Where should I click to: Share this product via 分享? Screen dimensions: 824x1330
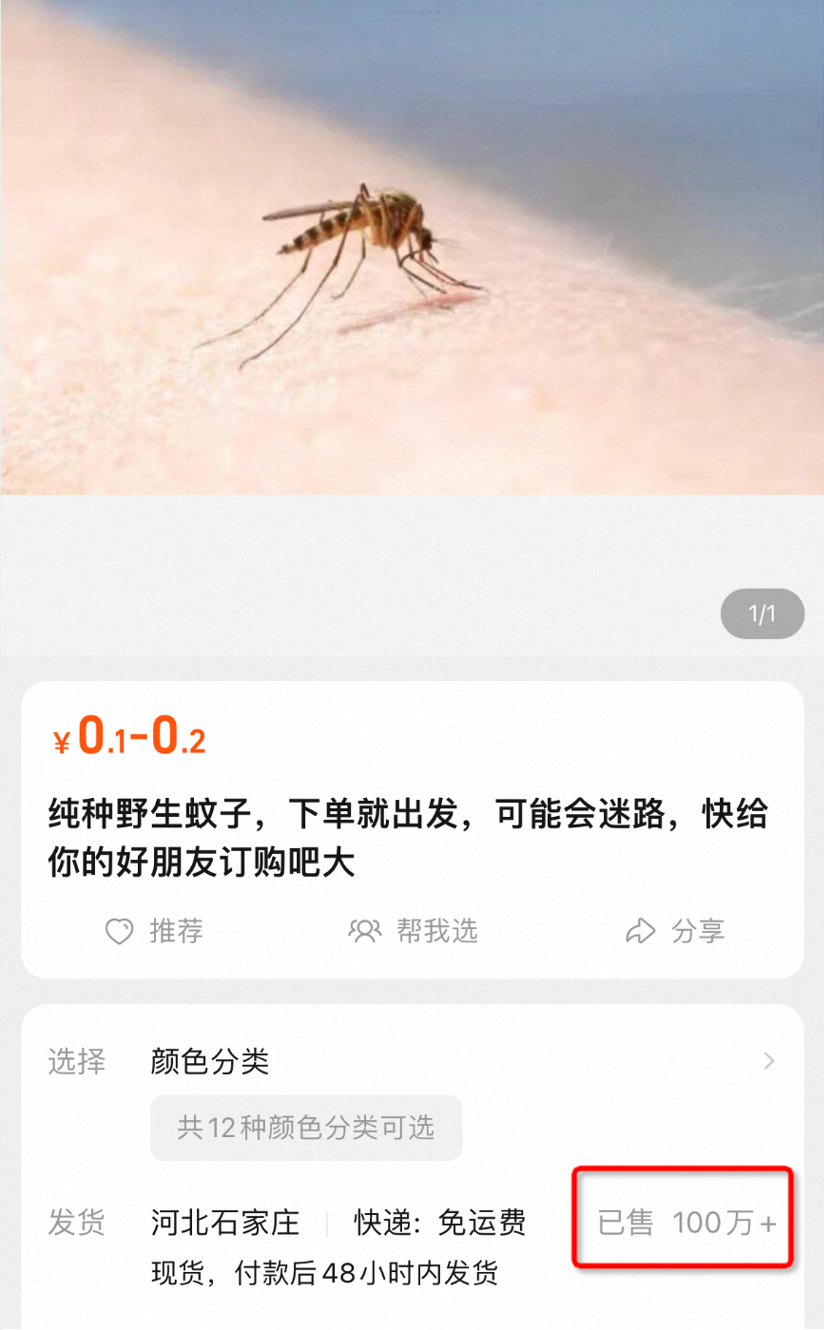(675, 932)
